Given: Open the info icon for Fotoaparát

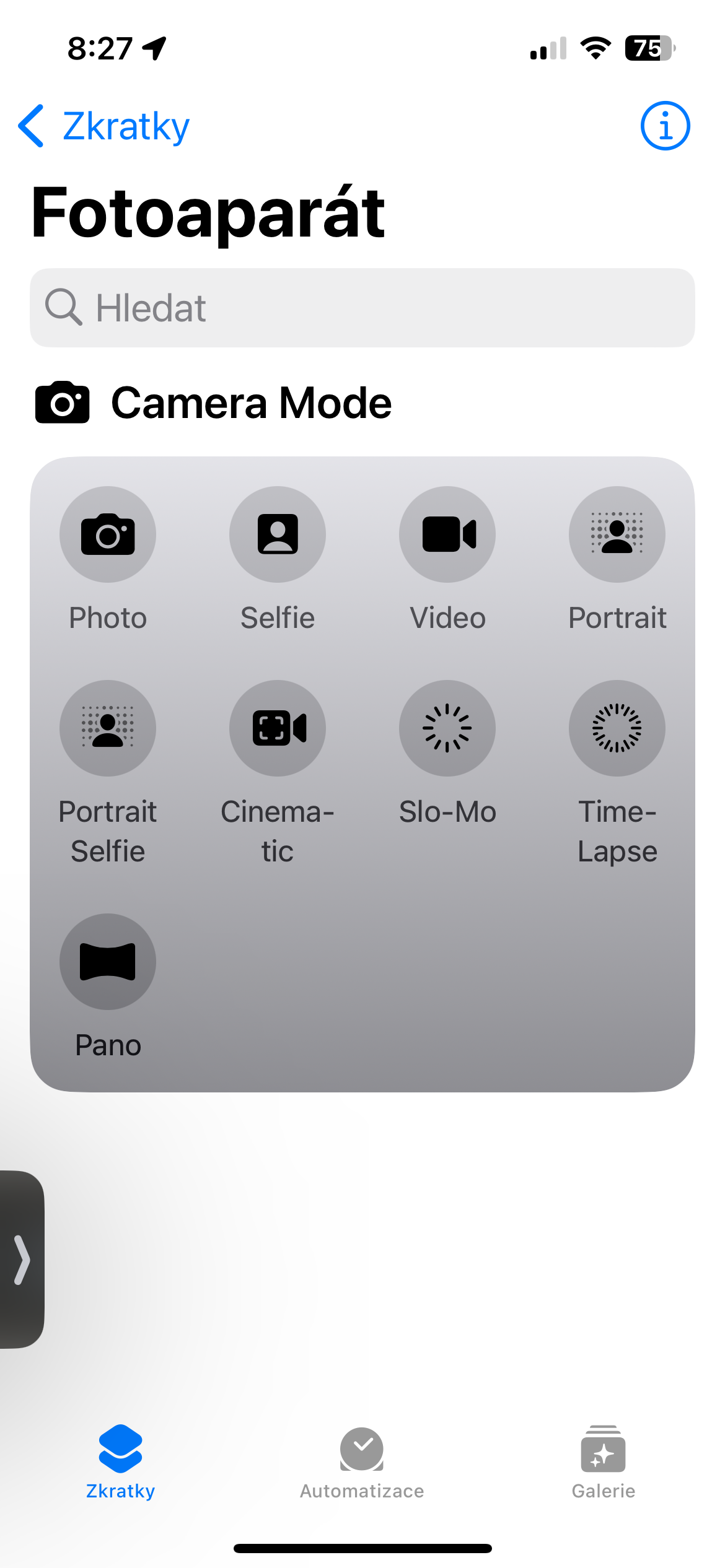Looking at the screenshot, I should coord(665,126).
